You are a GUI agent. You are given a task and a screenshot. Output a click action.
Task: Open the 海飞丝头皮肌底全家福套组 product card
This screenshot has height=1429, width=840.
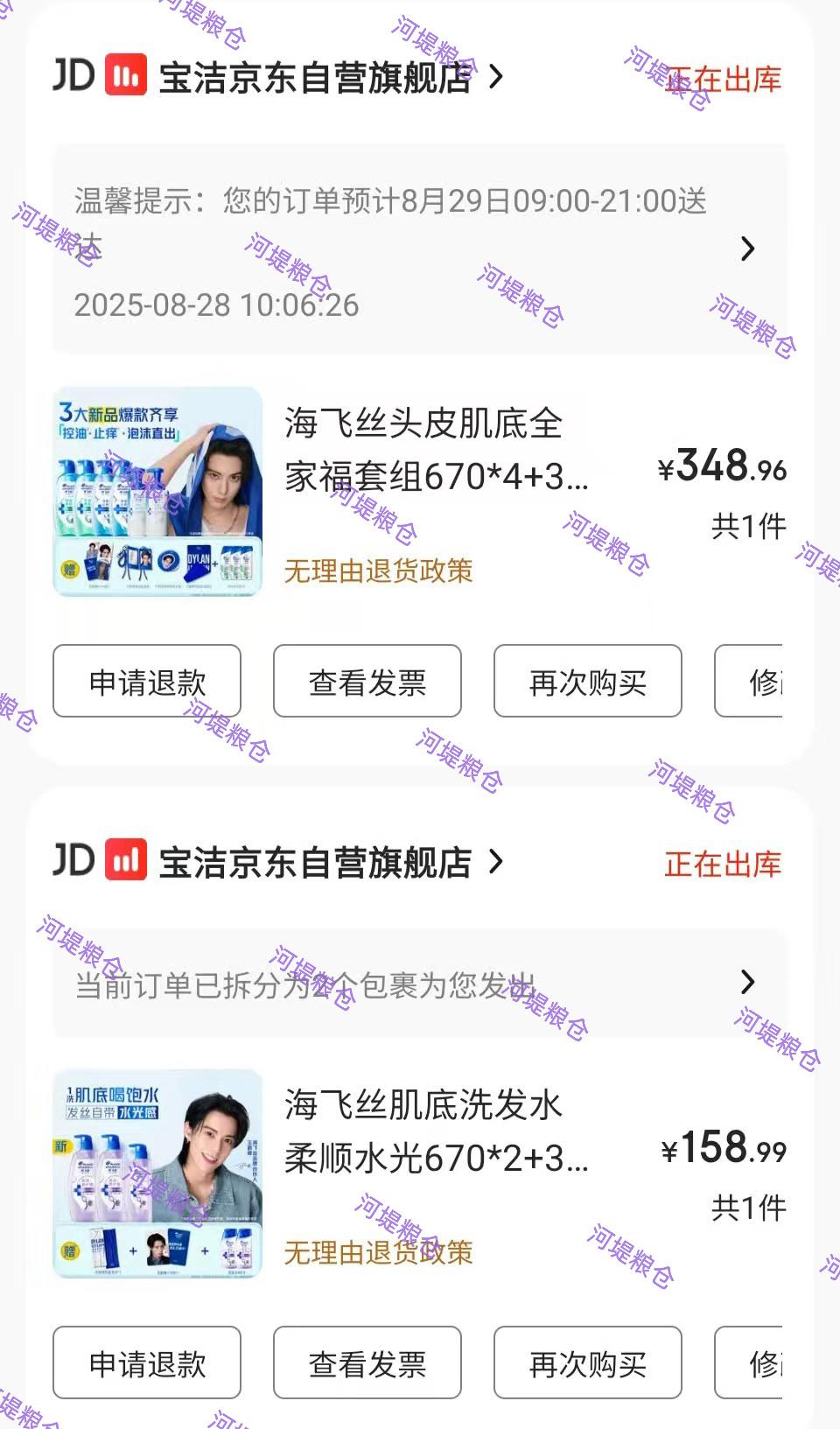coord(419,493)
